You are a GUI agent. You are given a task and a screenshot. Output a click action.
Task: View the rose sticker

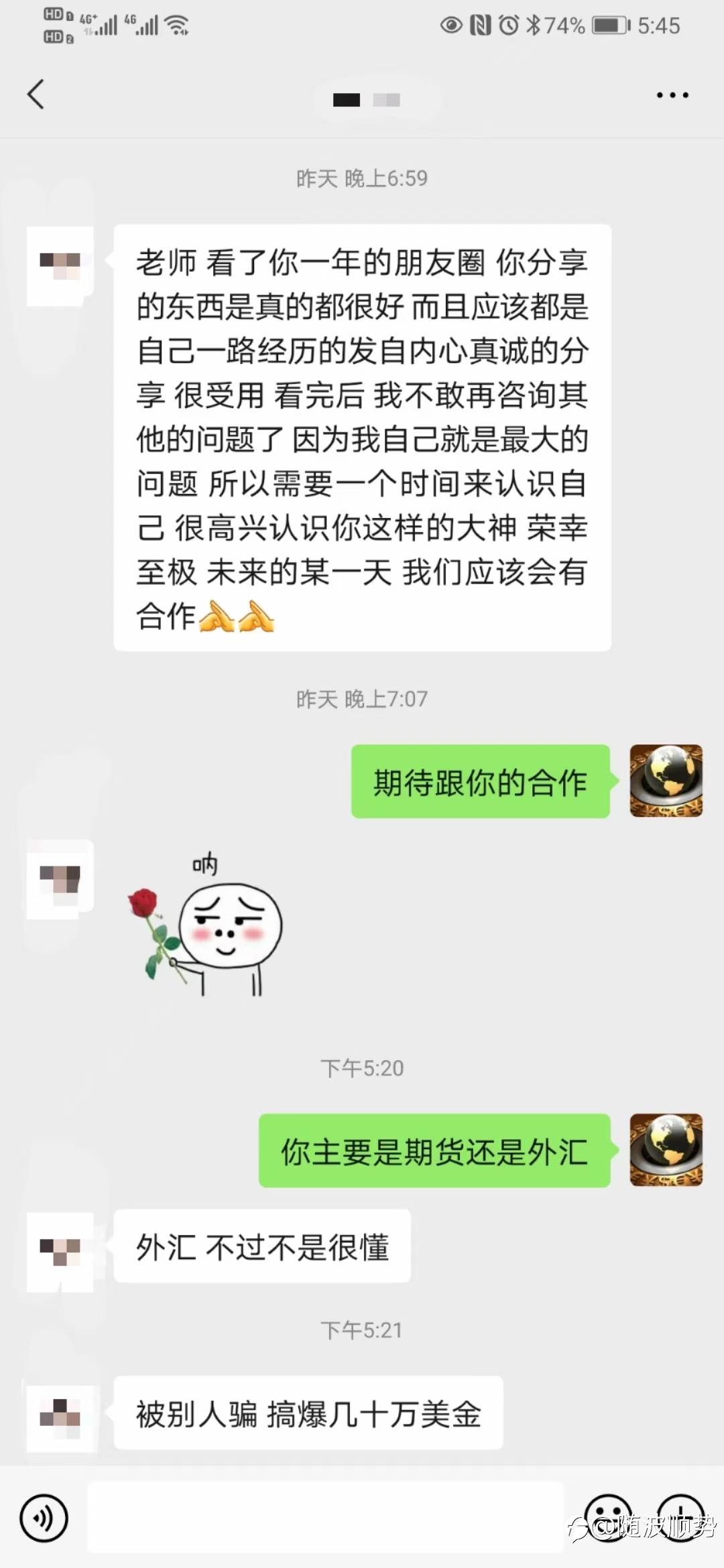(206, 925)
